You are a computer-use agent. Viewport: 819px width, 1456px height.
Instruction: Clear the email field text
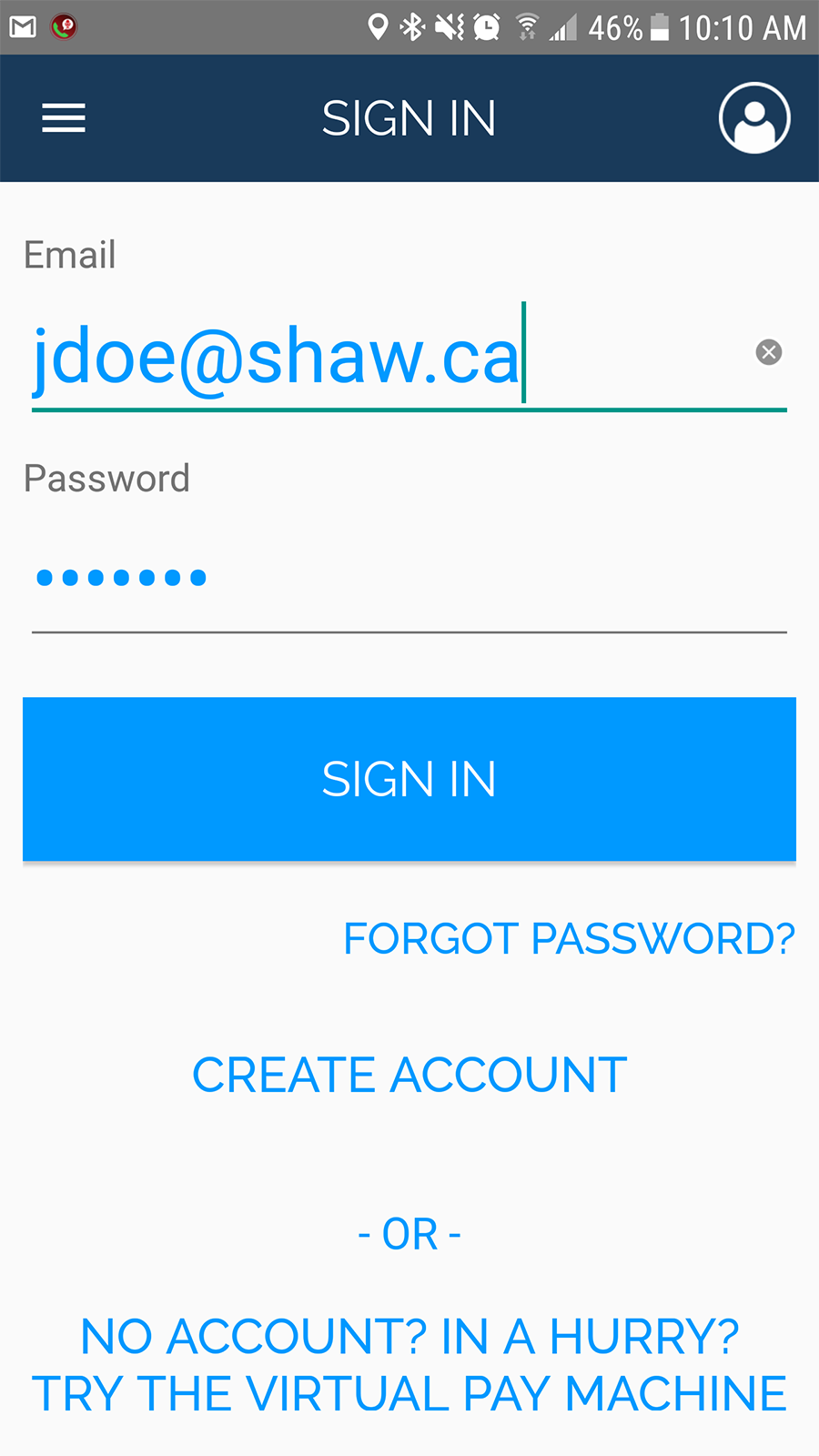point(769,352)
